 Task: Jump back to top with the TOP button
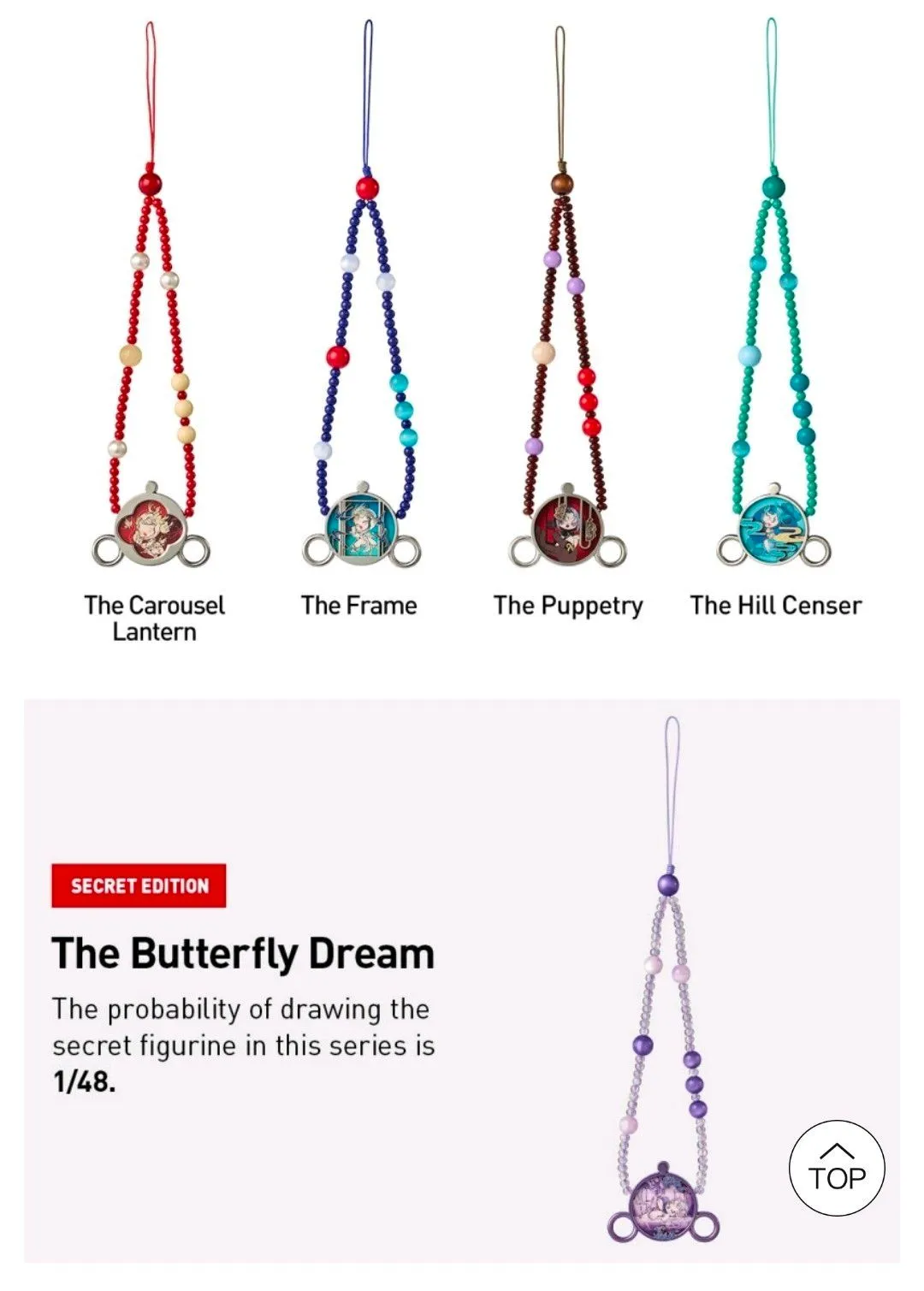pyautogui.click(x=837, y=1169)
